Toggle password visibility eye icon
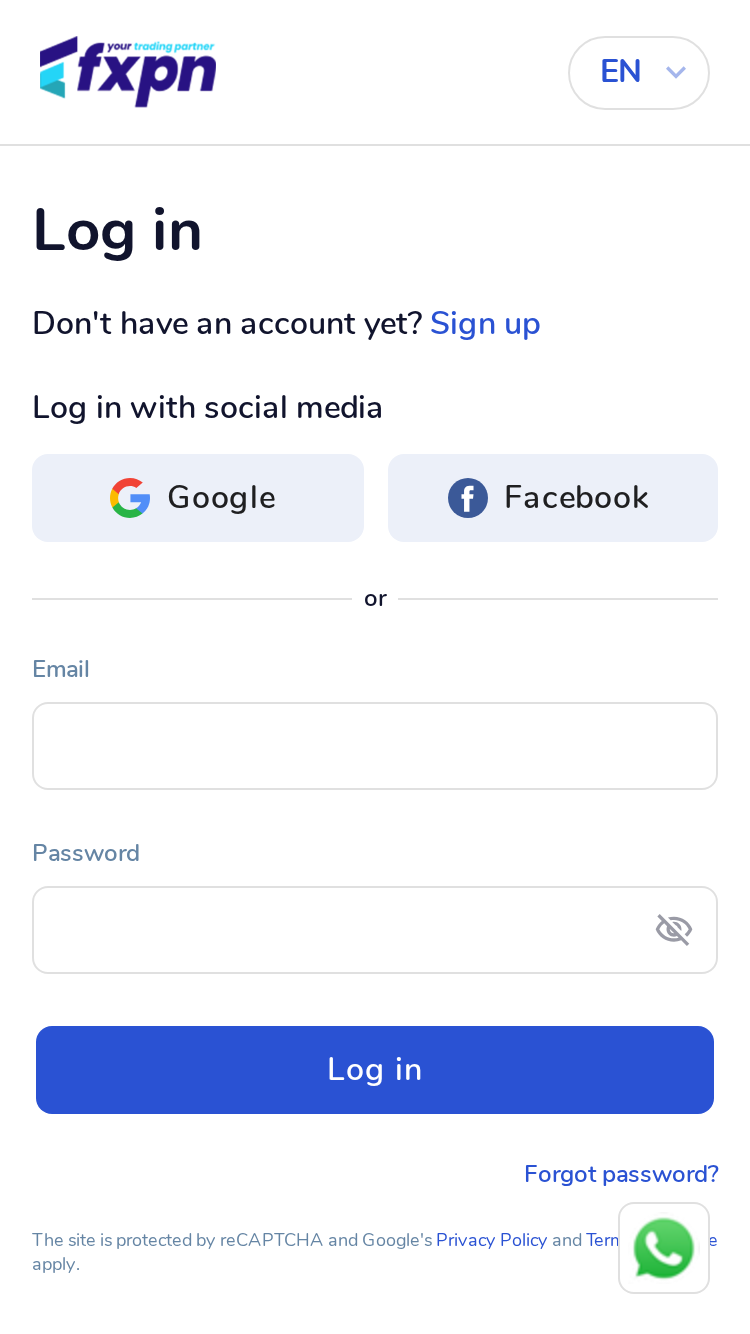Image resolution: width=750 pixels, height=1334 pixels. click(674, 930)
